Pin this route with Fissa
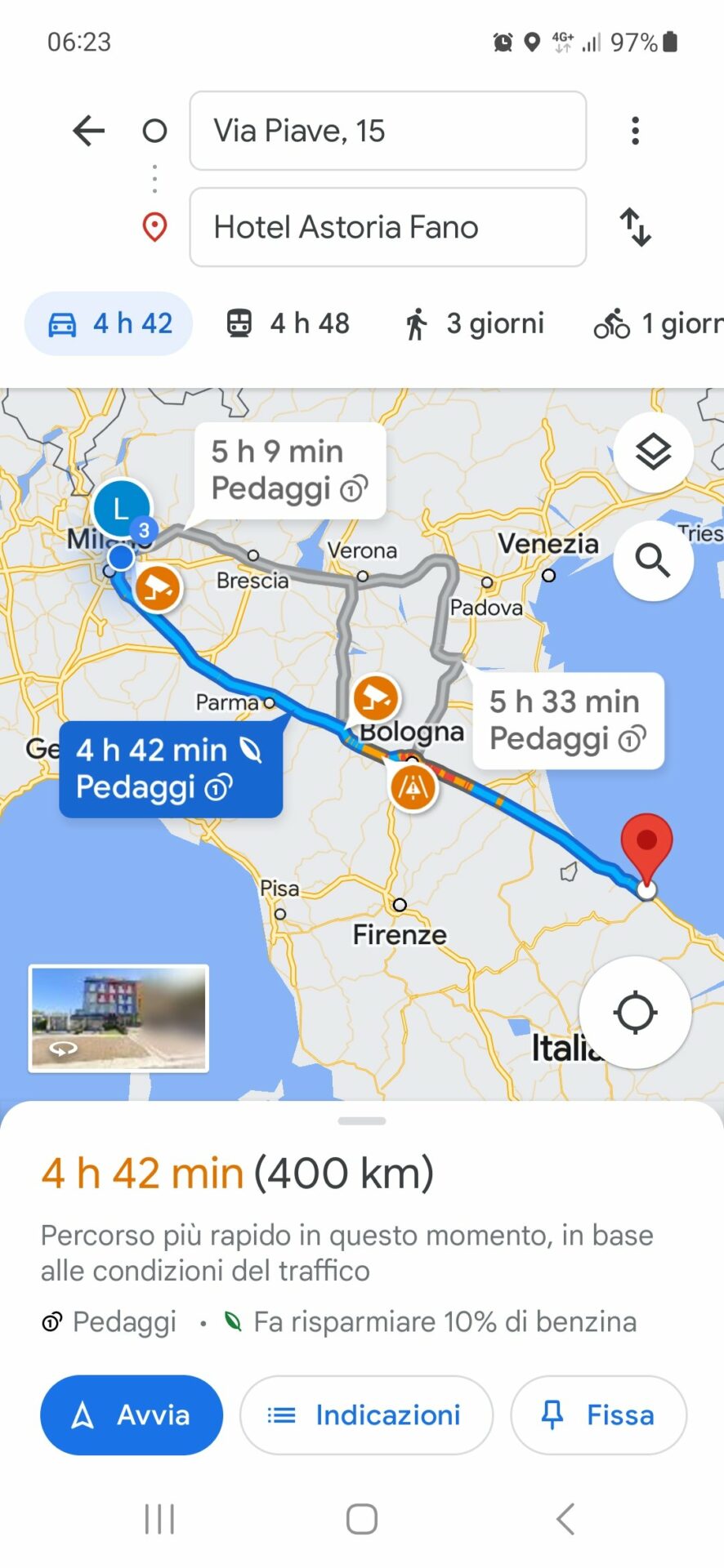The image size is (724, 1568). tap(598, 1414)
